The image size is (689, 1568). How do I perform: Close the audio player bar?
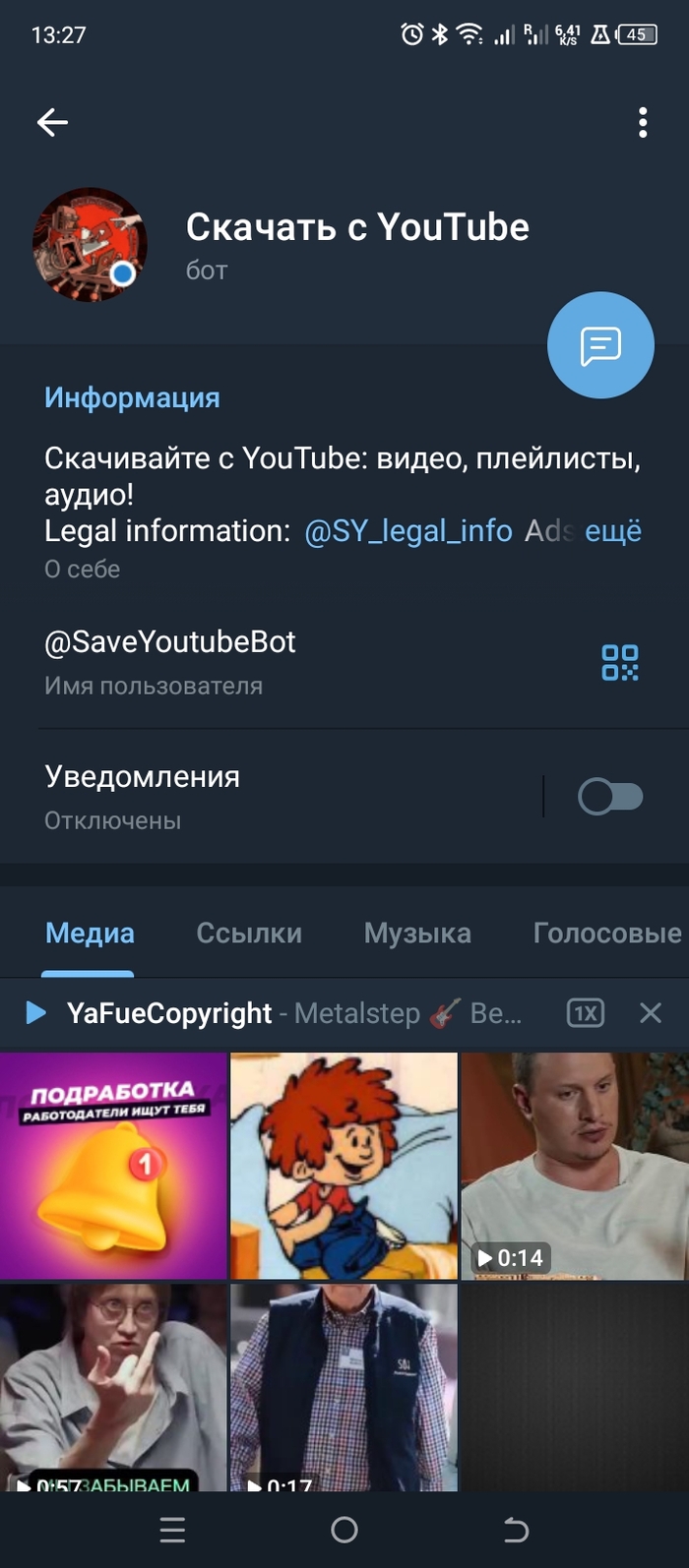coord(651,1013)
